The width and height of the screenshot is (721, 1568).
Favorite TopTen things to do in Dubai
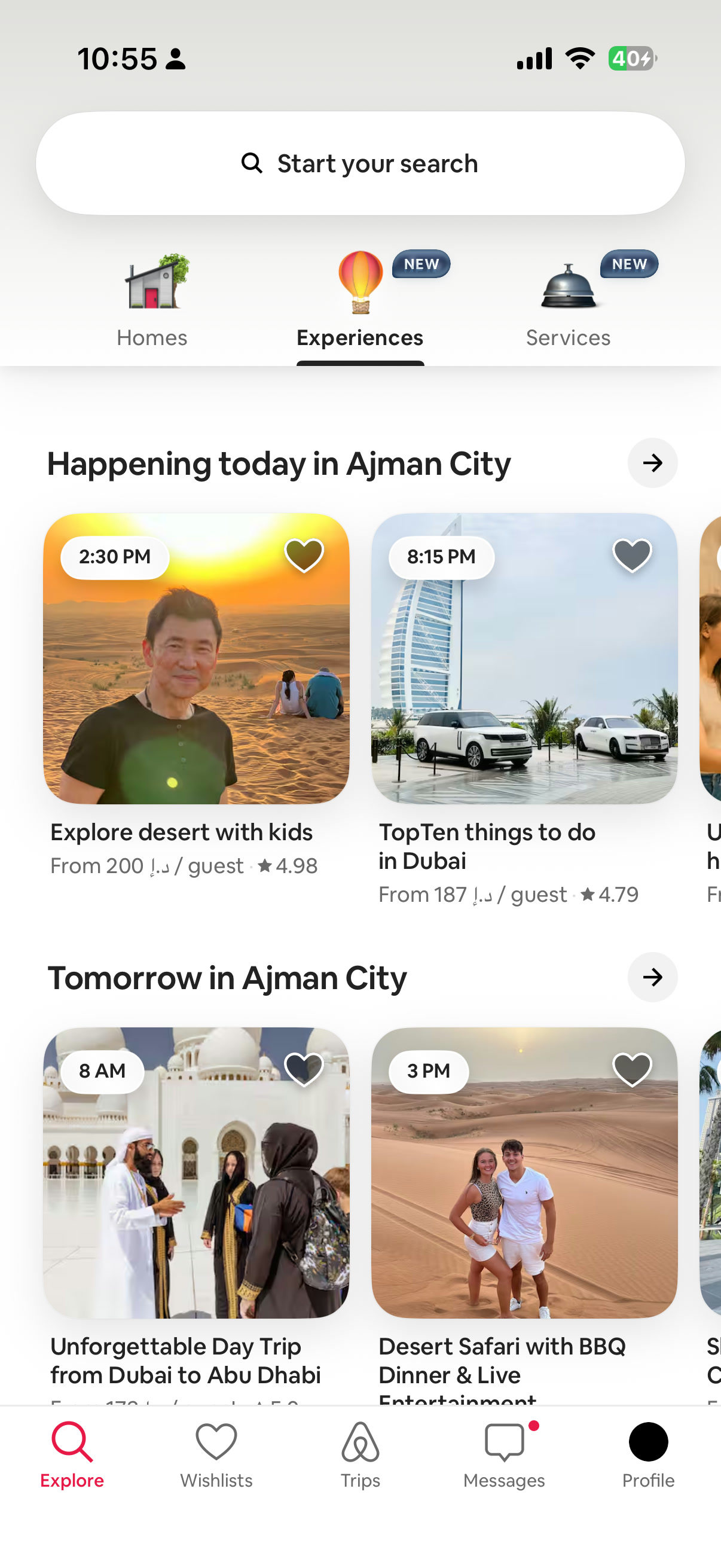[632, 555]
